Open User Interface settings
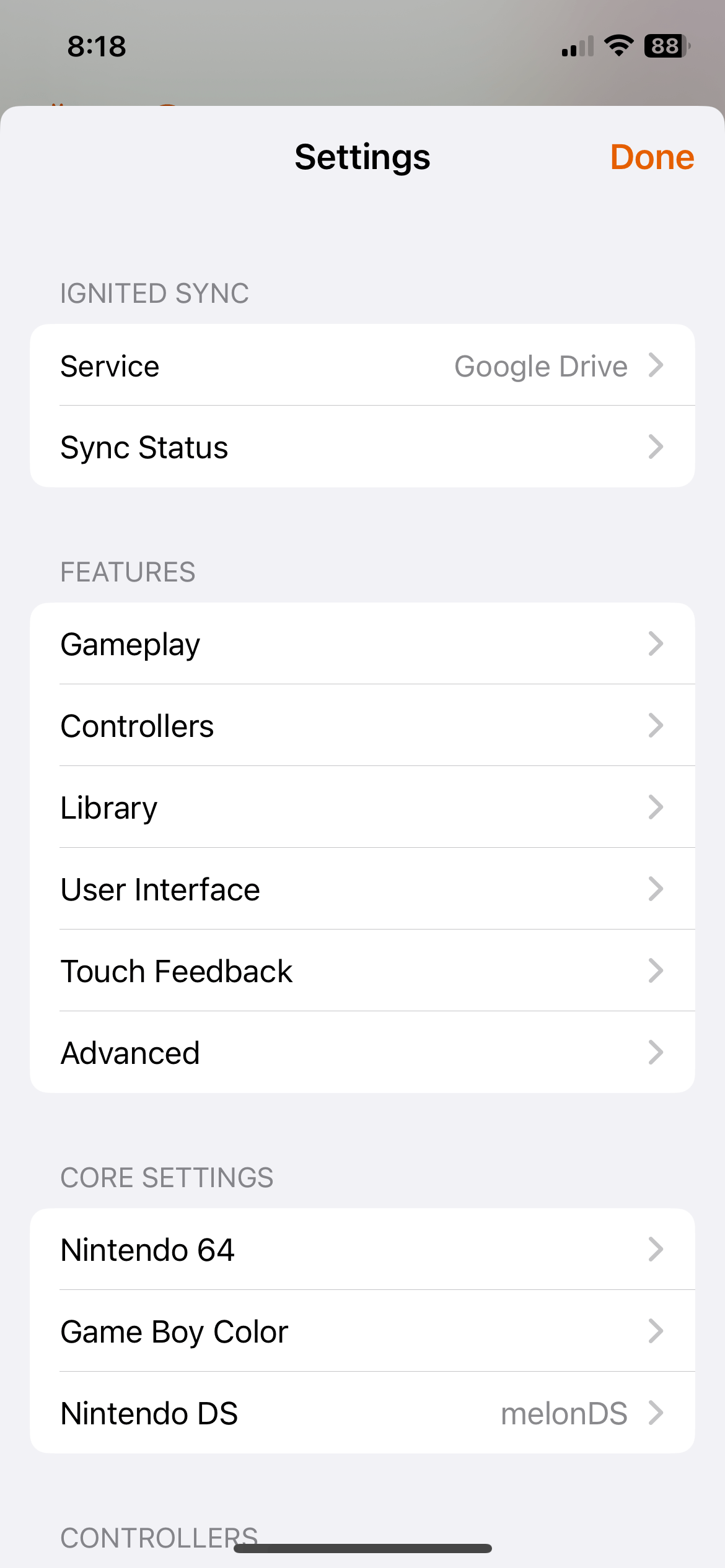Viewport: 725px width, 1568px height. [x=362, y=889]
